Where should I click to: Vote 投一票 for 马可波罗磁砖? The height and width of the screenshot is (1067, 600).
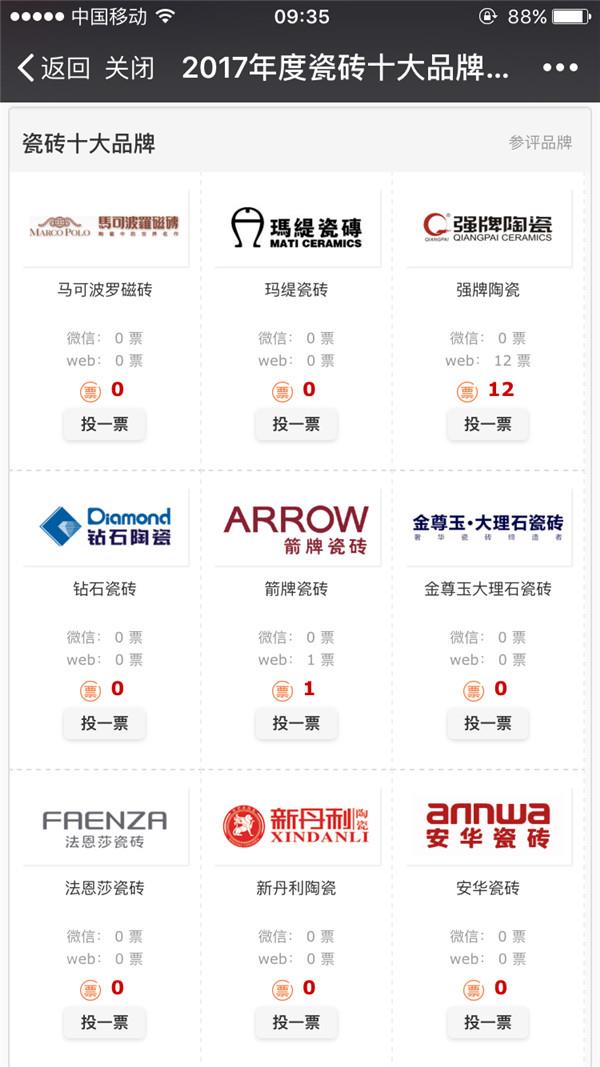click(104, 425)
